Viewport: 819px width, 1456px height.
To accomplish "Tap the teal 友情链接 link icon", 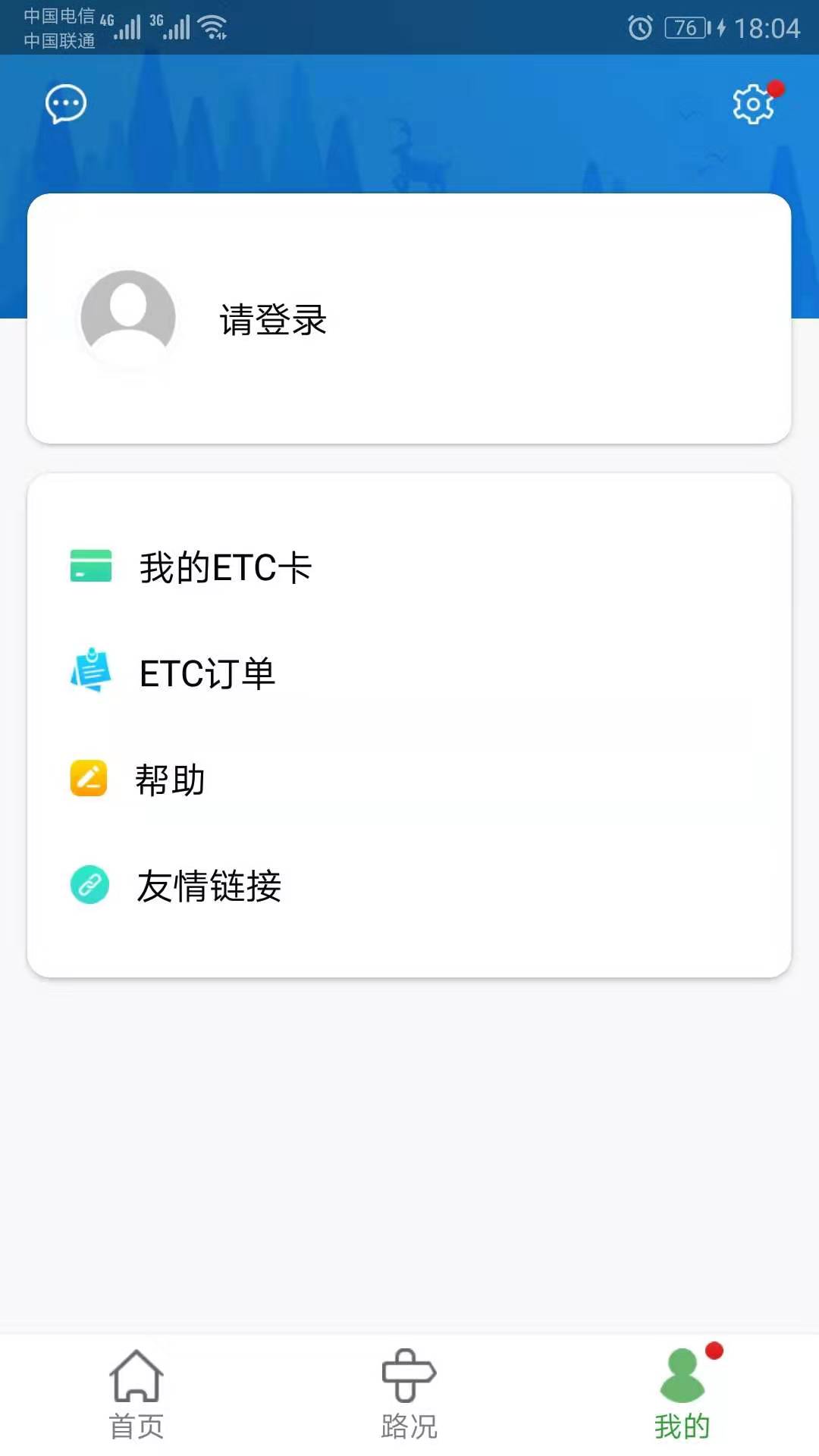I will click(89, 884).
